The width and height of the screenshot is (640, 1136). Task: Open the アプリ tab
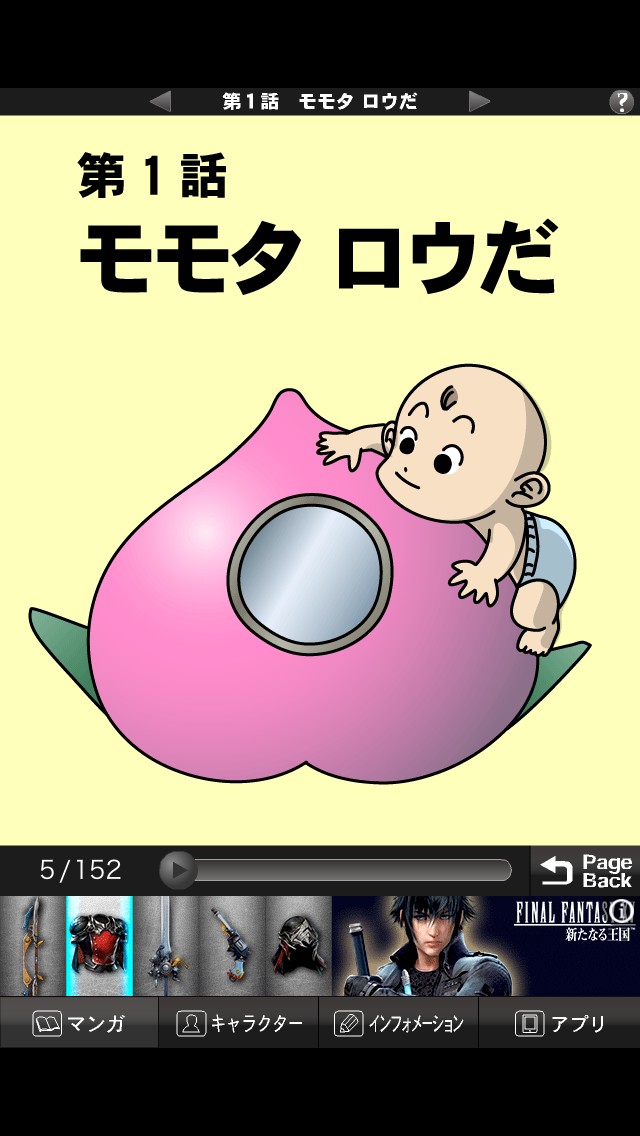(x=559, y=1023)
